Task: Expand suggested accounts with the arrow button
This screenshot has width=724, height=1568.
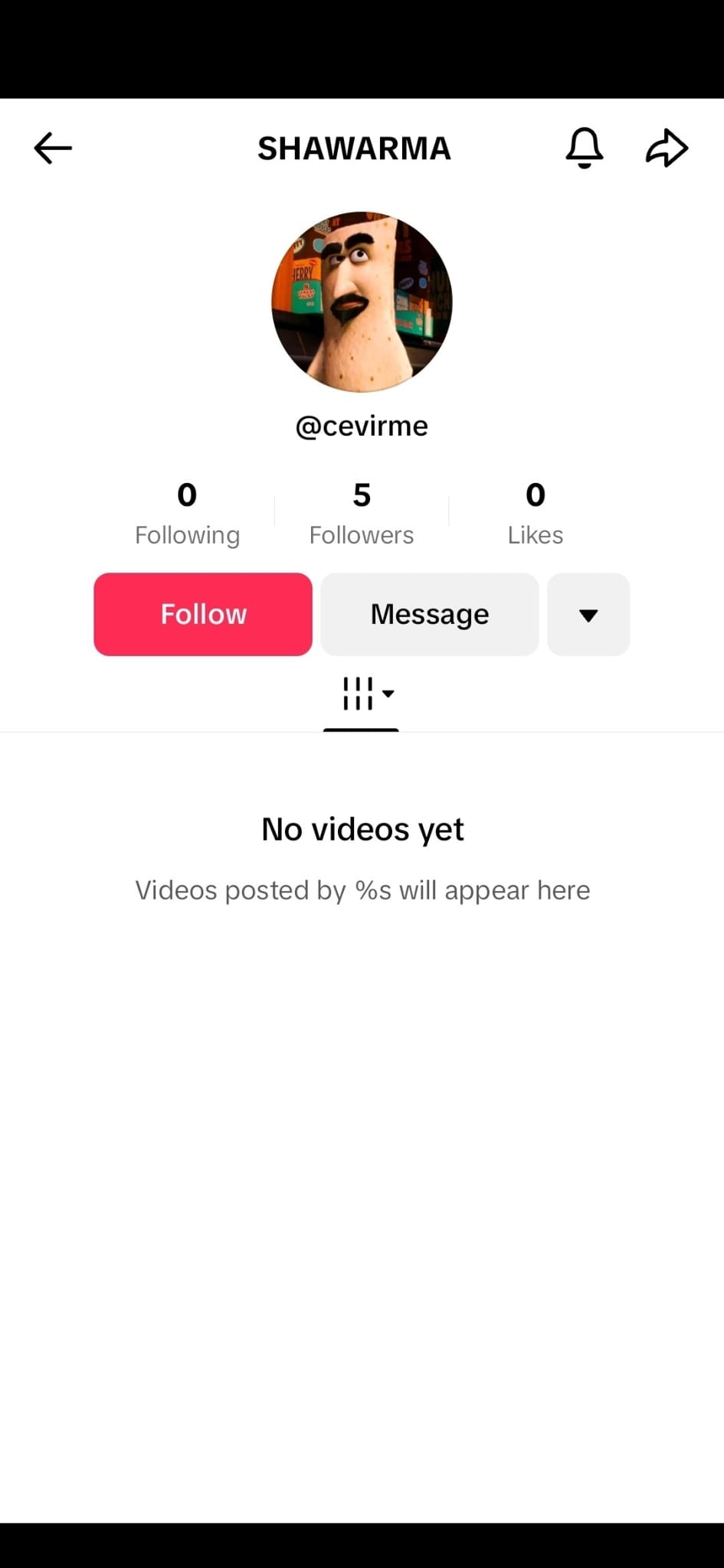Action: [x=588, y=614]
